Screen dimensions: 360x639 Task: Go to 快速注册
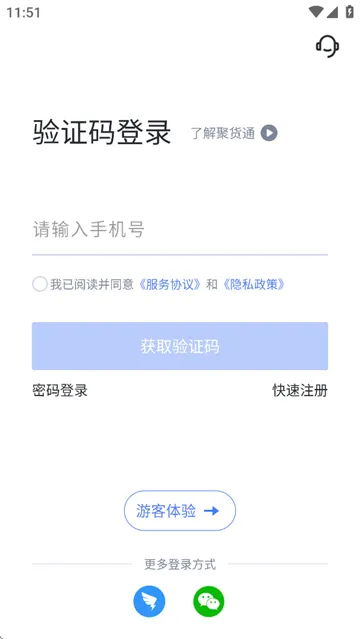pyautogui.click(x=300, y=390)
